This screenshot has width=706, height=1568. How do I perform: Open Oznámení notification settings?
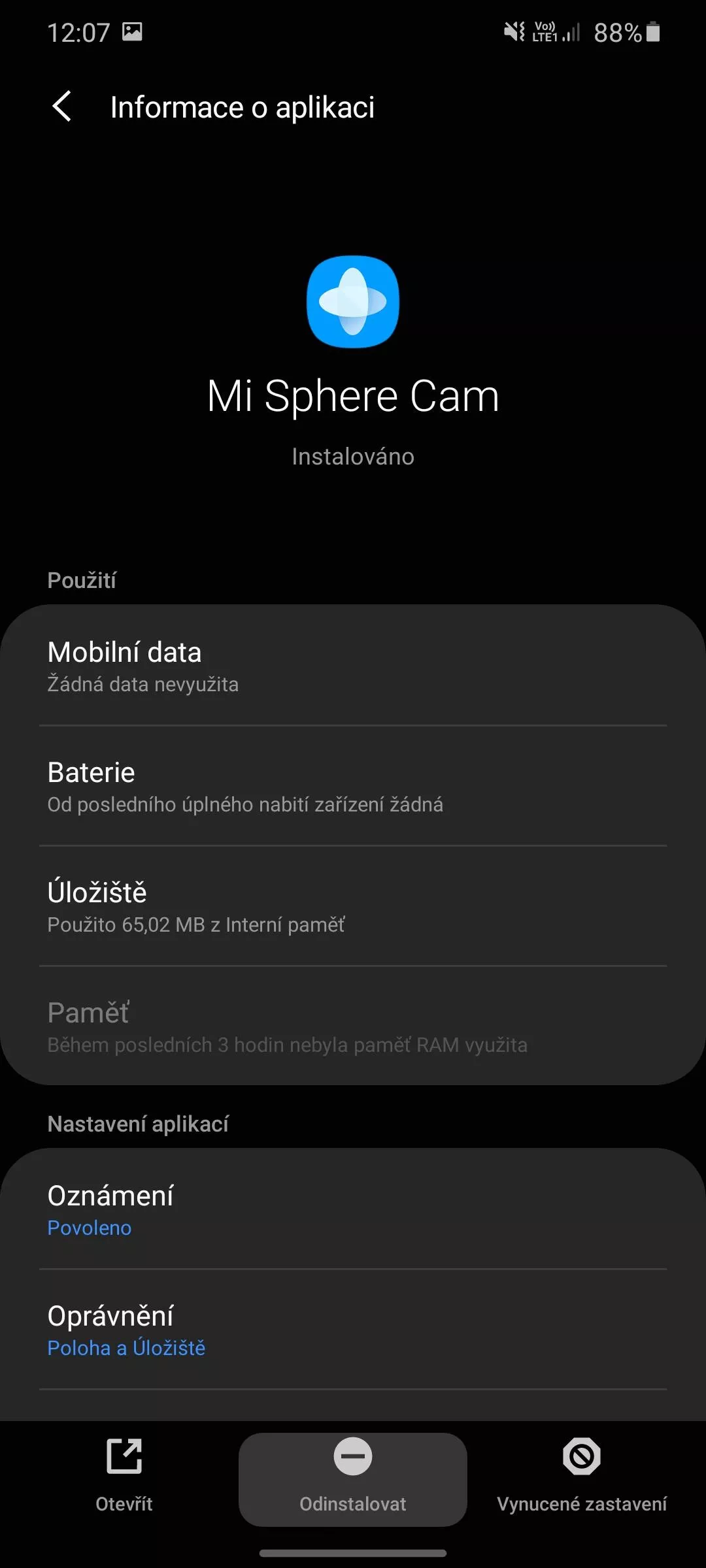pos(353,1209)
